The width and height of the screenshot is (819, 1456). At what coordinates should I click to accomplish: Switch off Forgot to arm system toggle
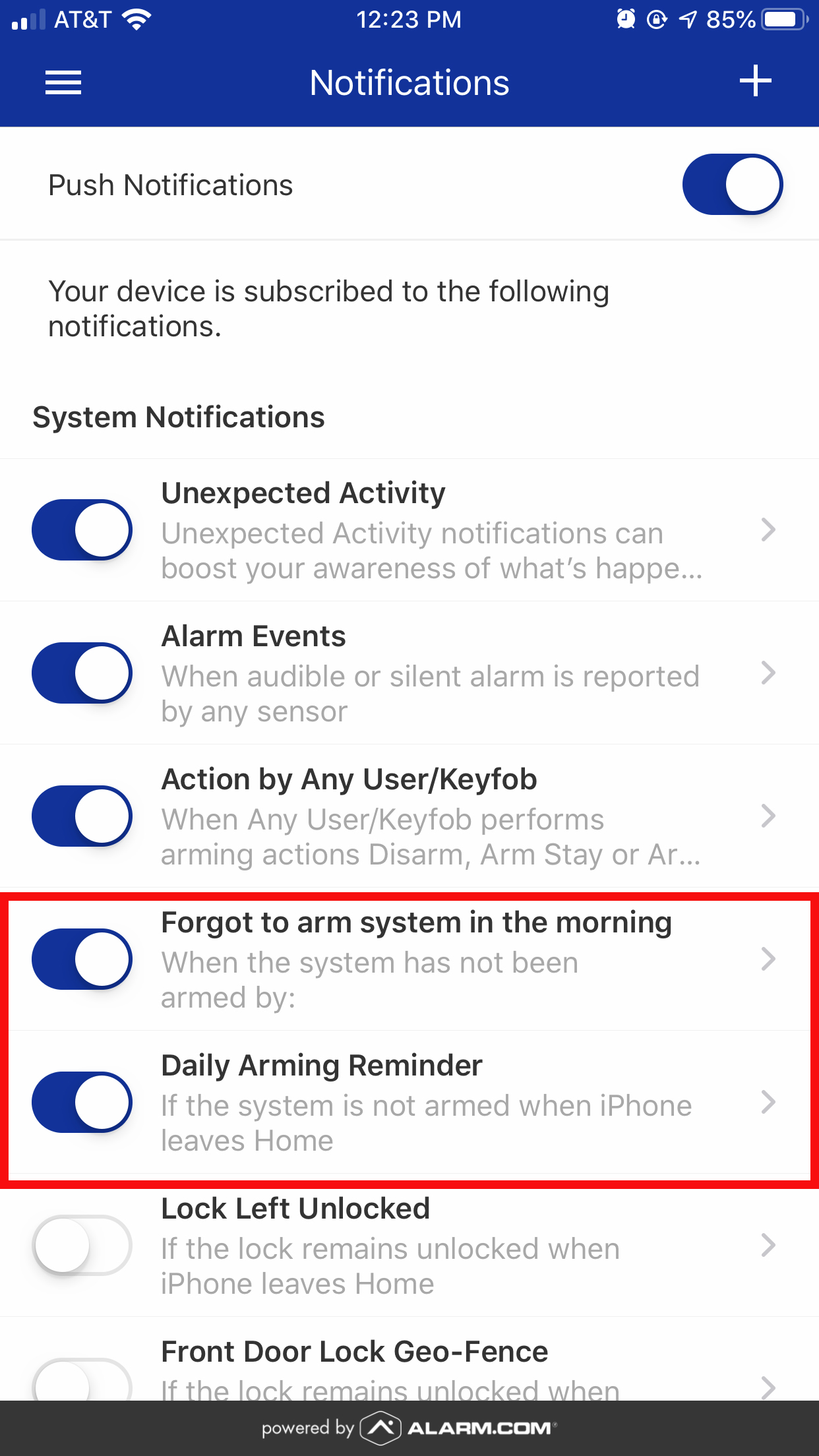pos(82,959)
